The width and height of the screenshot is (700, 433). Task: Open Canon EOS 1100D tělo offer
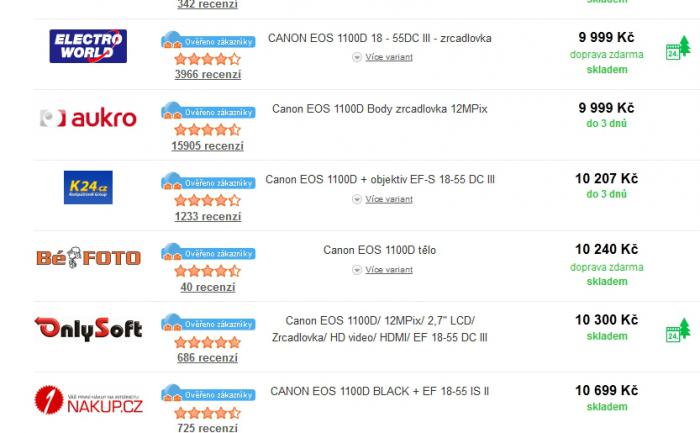[380, 250]
